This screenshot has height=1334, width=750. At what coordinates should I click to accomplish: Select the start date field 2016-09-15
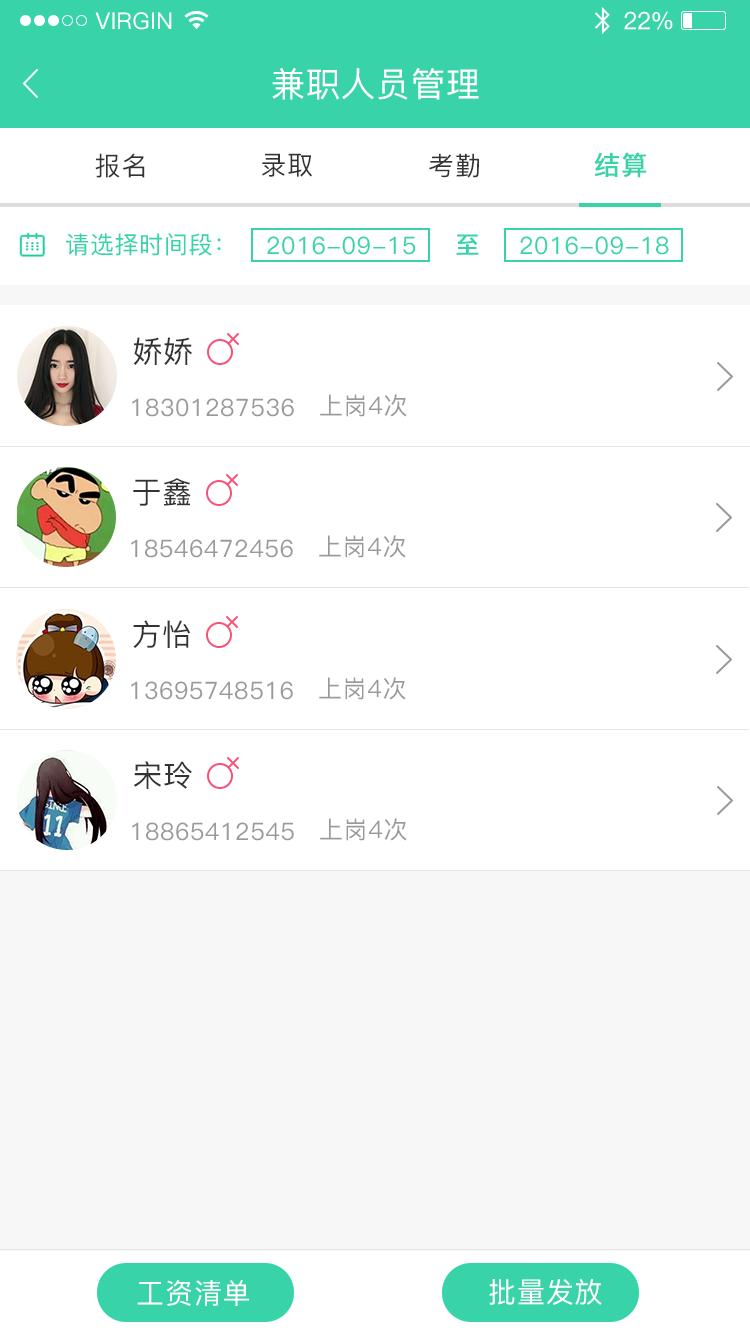(x=339, y=244)
